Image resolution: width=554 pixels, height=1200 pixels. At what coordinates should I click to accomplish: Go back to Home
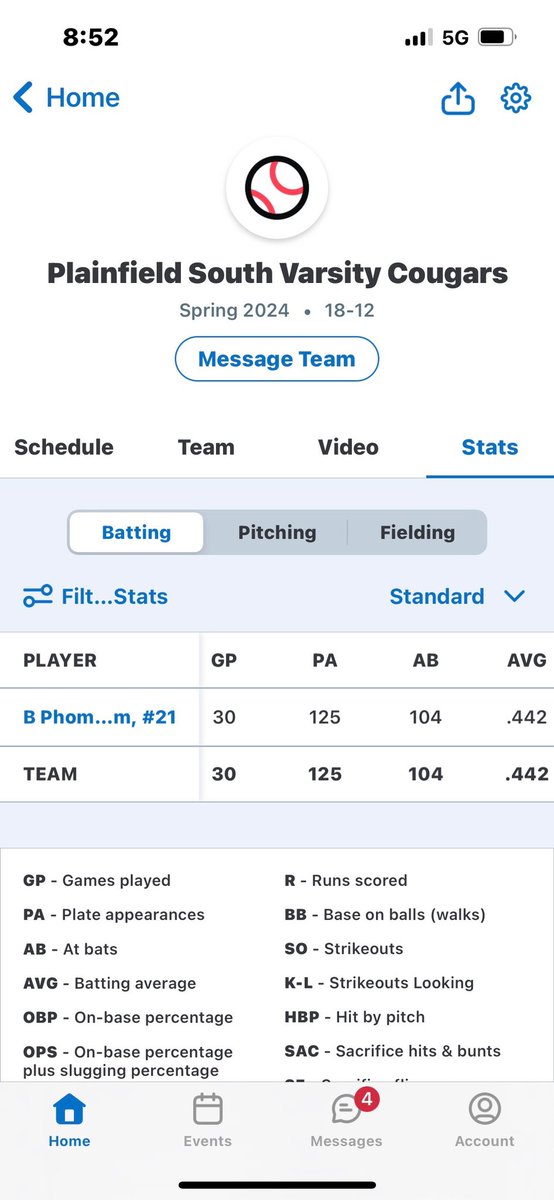pyautogui.click(x=66, y=98)
